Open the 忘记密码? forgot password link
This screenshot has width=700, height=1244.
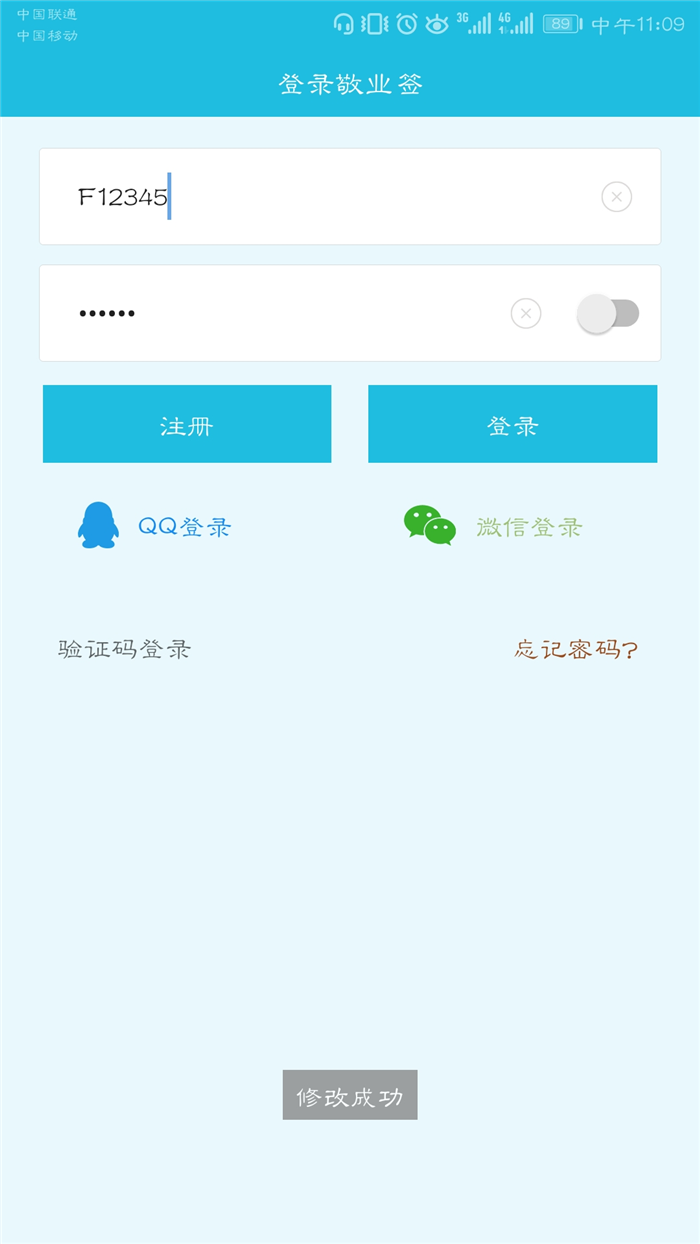(576, 649)
